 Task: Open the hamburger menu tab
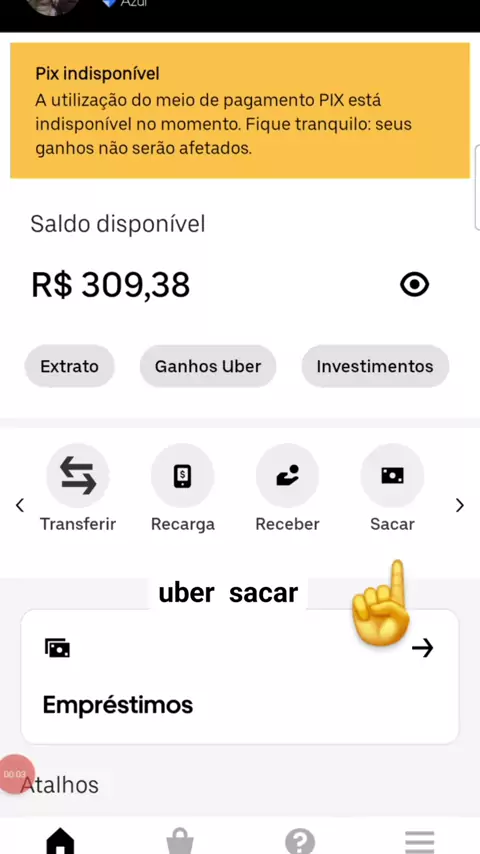(420, 841)
